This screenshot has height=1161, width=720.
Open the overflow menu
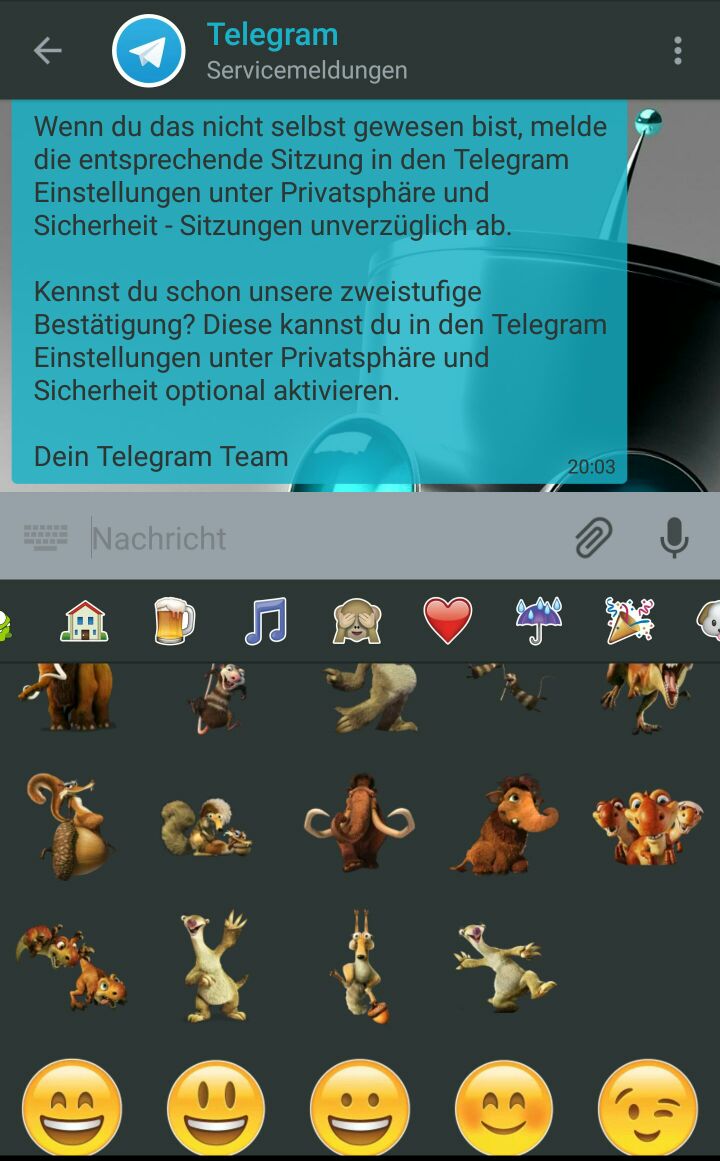pyautogui.click(x=678, y=51)
